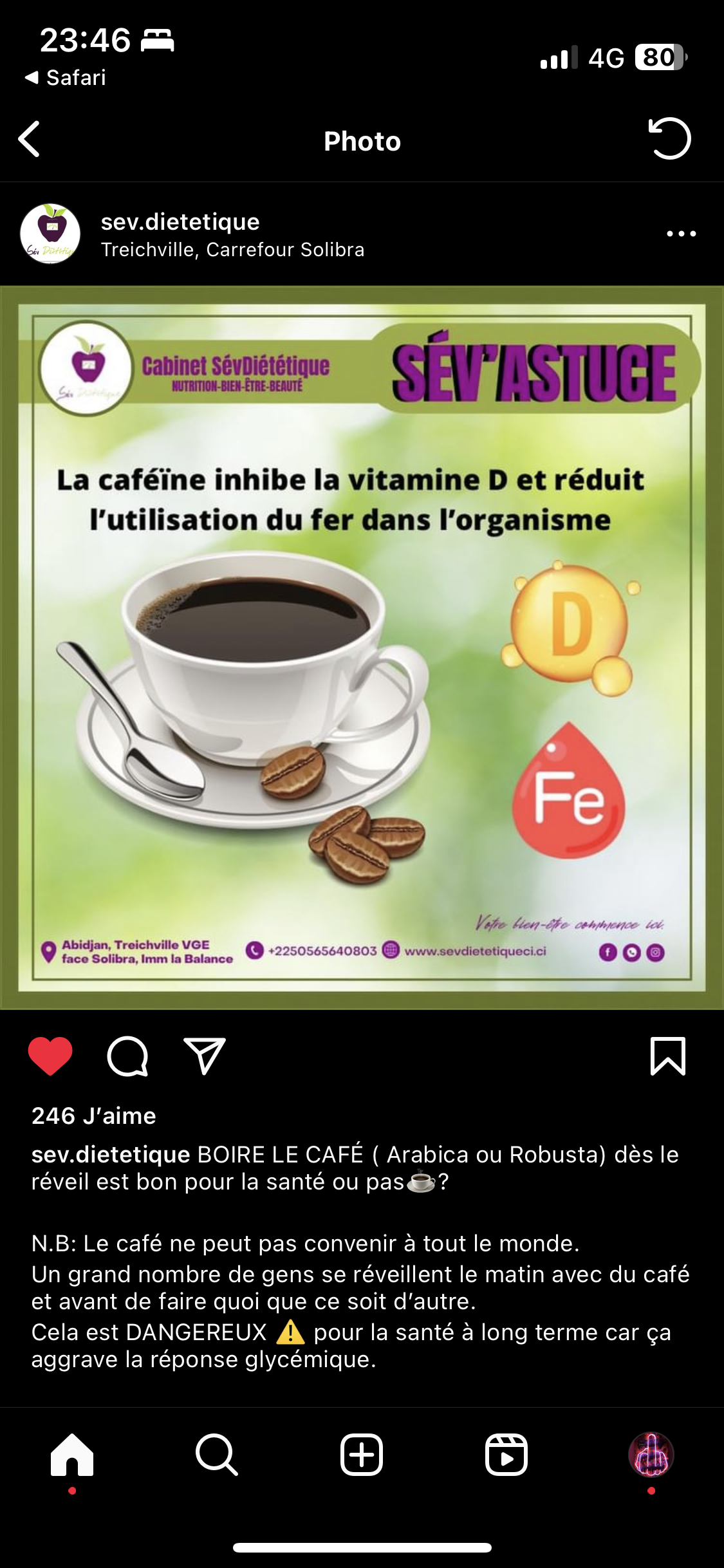
Task: Open sev.dietetique profile picture
Action: [x=50, y=234]
